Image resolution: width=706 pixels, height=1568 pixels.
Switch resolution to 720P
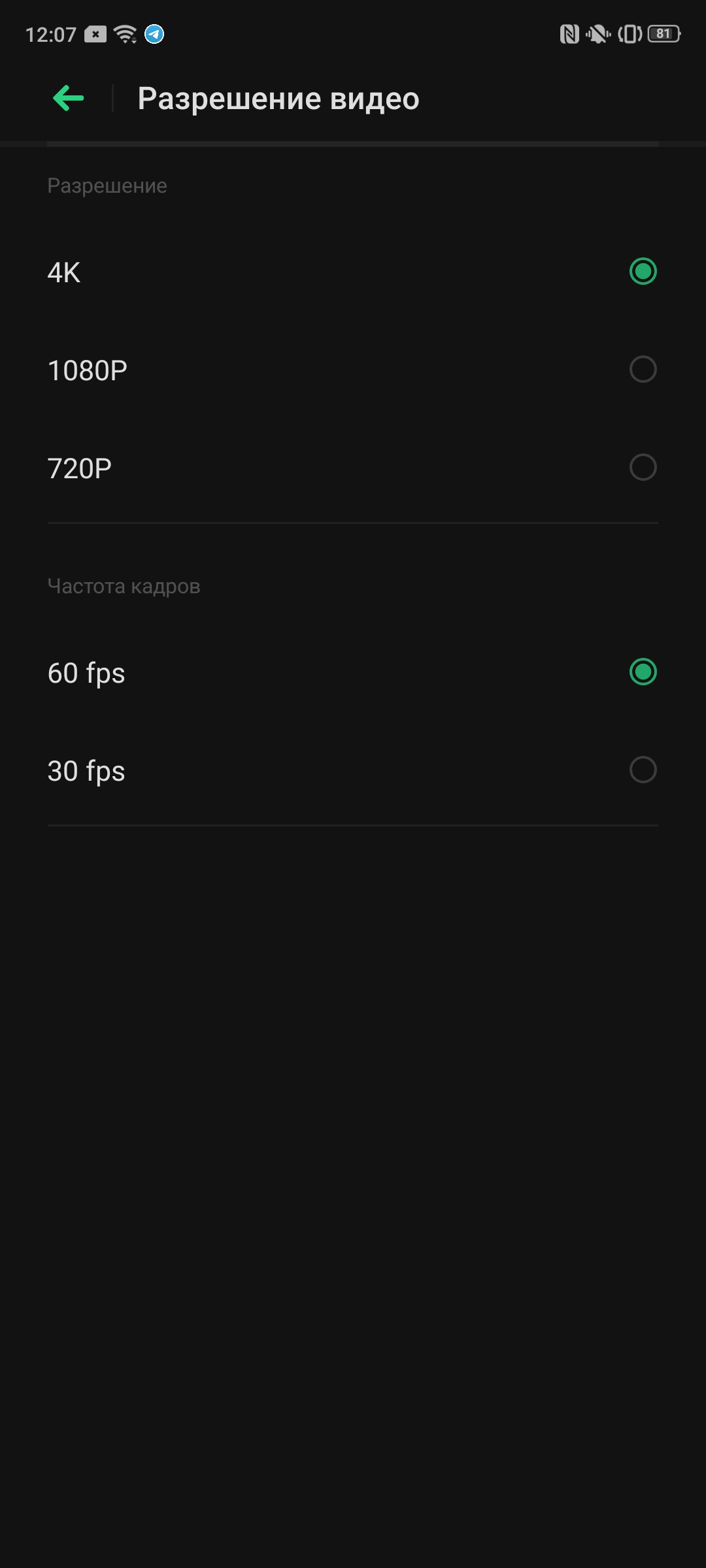[x=643, y=468]
